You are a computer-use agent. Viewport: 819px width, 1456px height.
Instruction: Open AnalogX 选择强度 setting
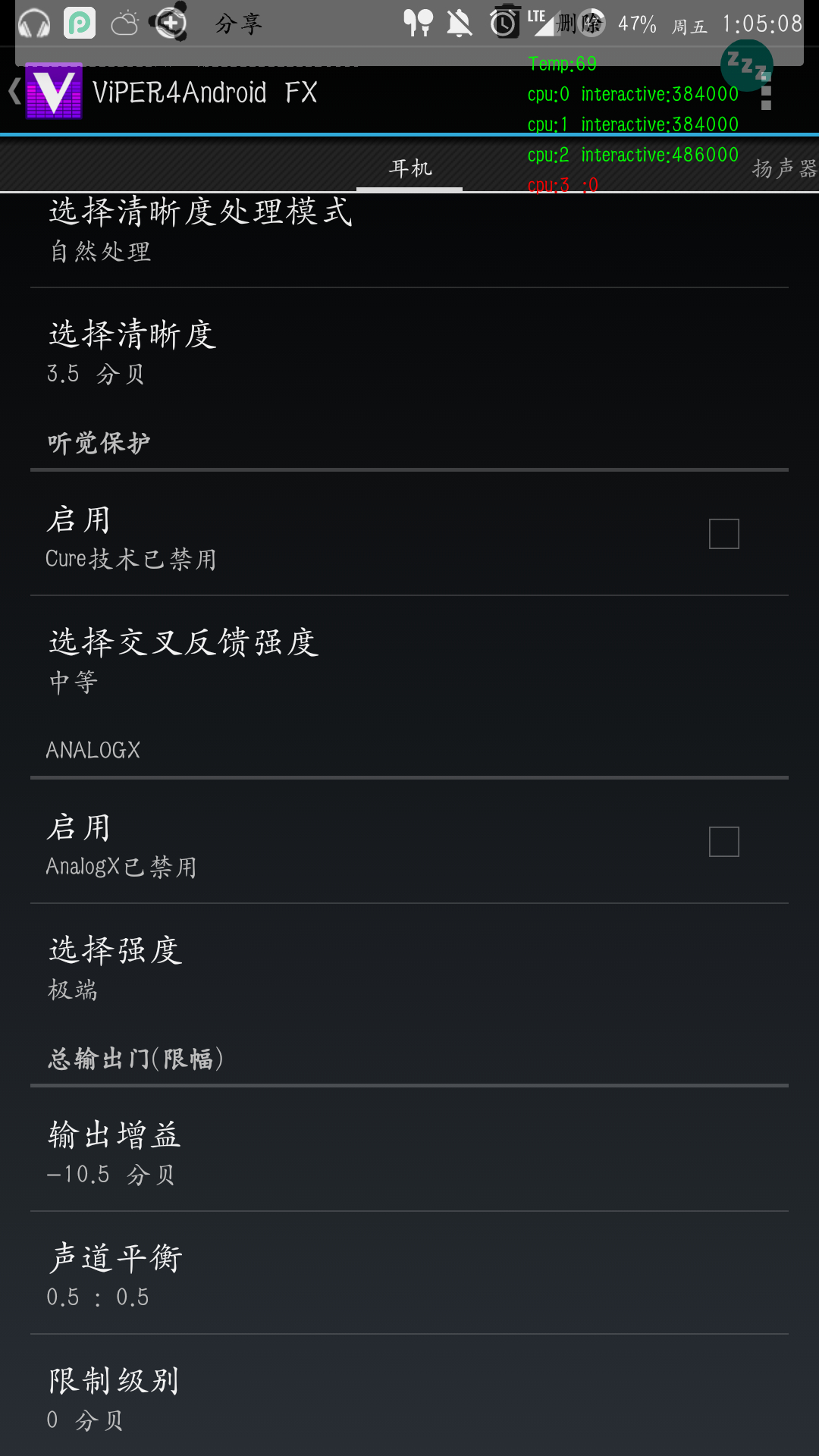[409, 965]
